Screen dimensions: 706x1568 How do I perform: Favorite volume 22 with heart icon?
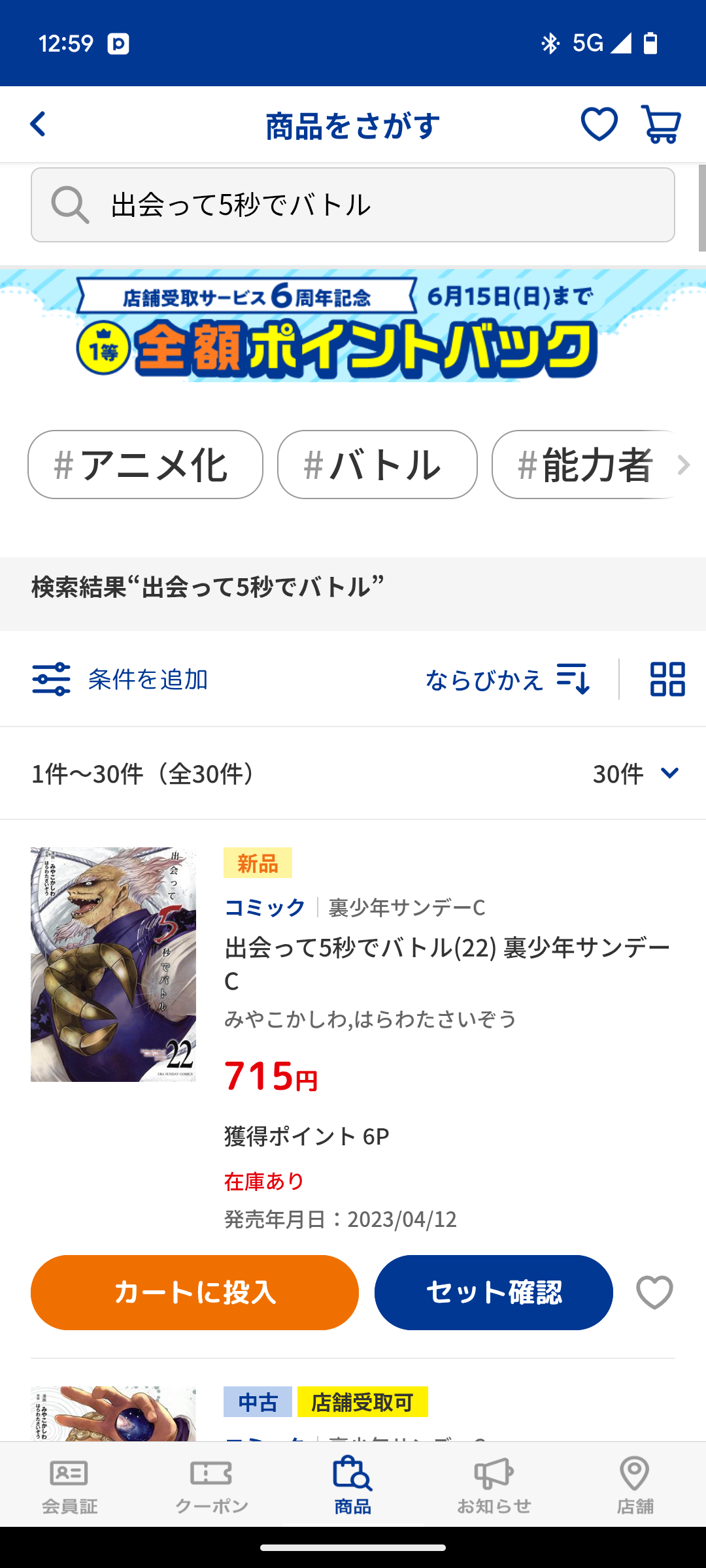click(654, 1292)
